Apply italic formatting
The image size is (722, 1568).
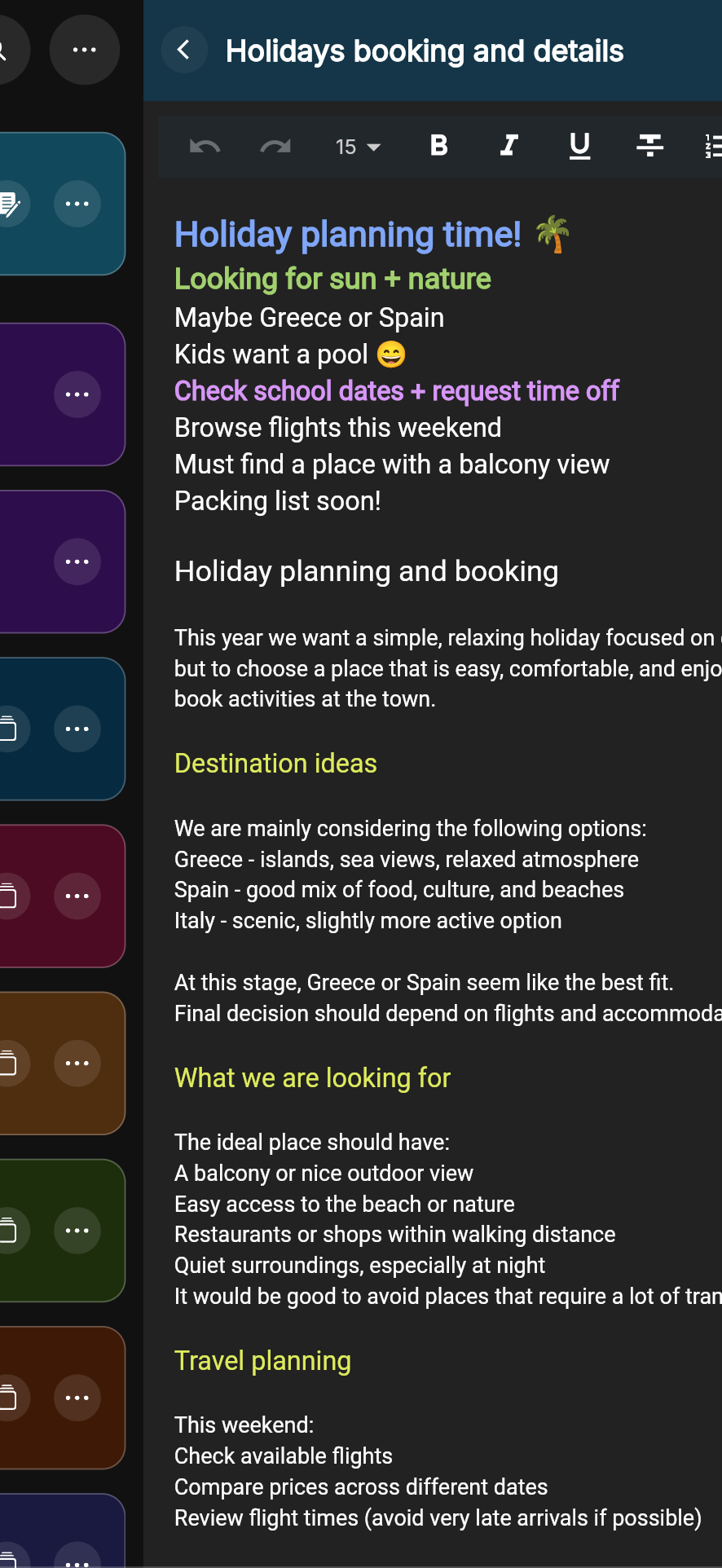point(509,146)
